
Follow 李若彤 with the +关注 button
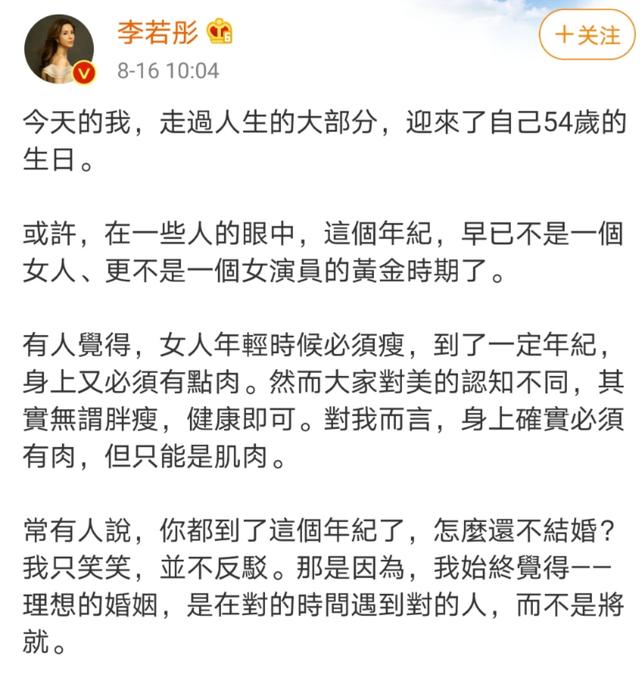587,35
